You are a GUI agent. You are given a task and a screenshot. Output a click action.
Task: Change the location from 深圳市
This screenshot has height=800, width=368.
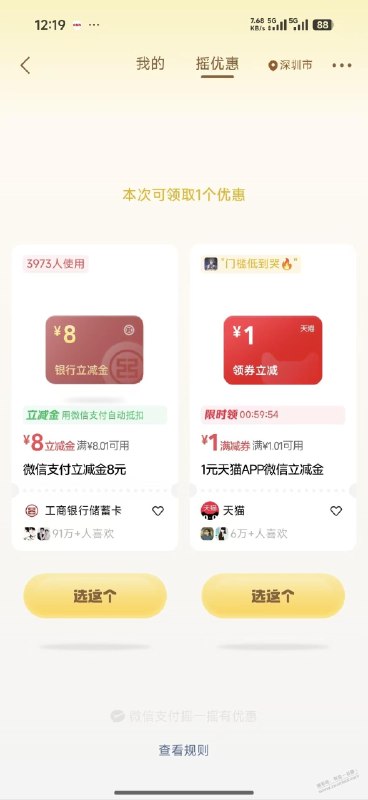(x=290, y=65)
